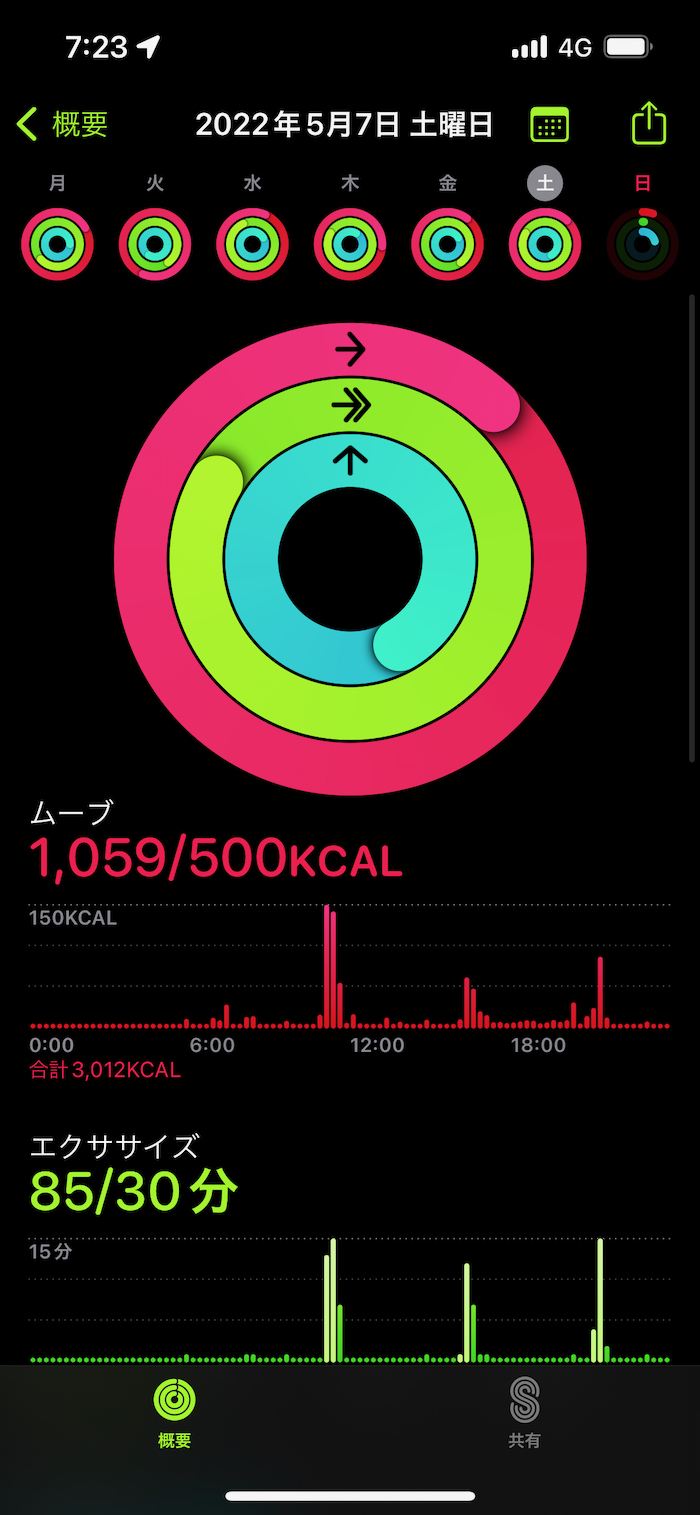Select Wednesday (水) activity rings
700x1515 pixels.
pos(252,243)
